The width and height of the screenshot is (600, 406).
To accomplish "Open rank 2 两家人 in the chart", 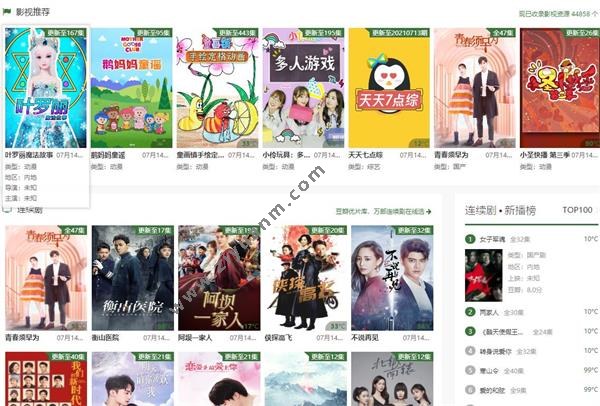I will 490,313.
